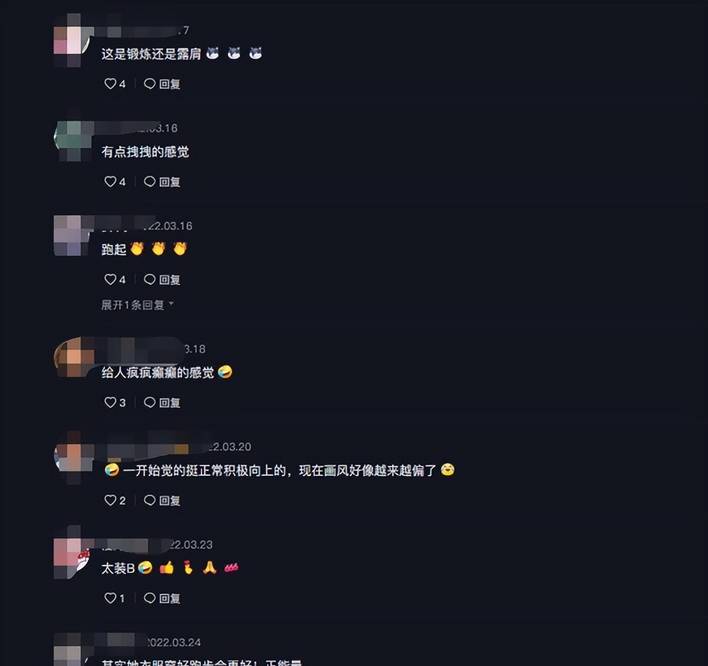The width and height of the screenshot is (708, 666).
Task: Reply to the comment "有点拽拽的感觉"
Action: 162,182
